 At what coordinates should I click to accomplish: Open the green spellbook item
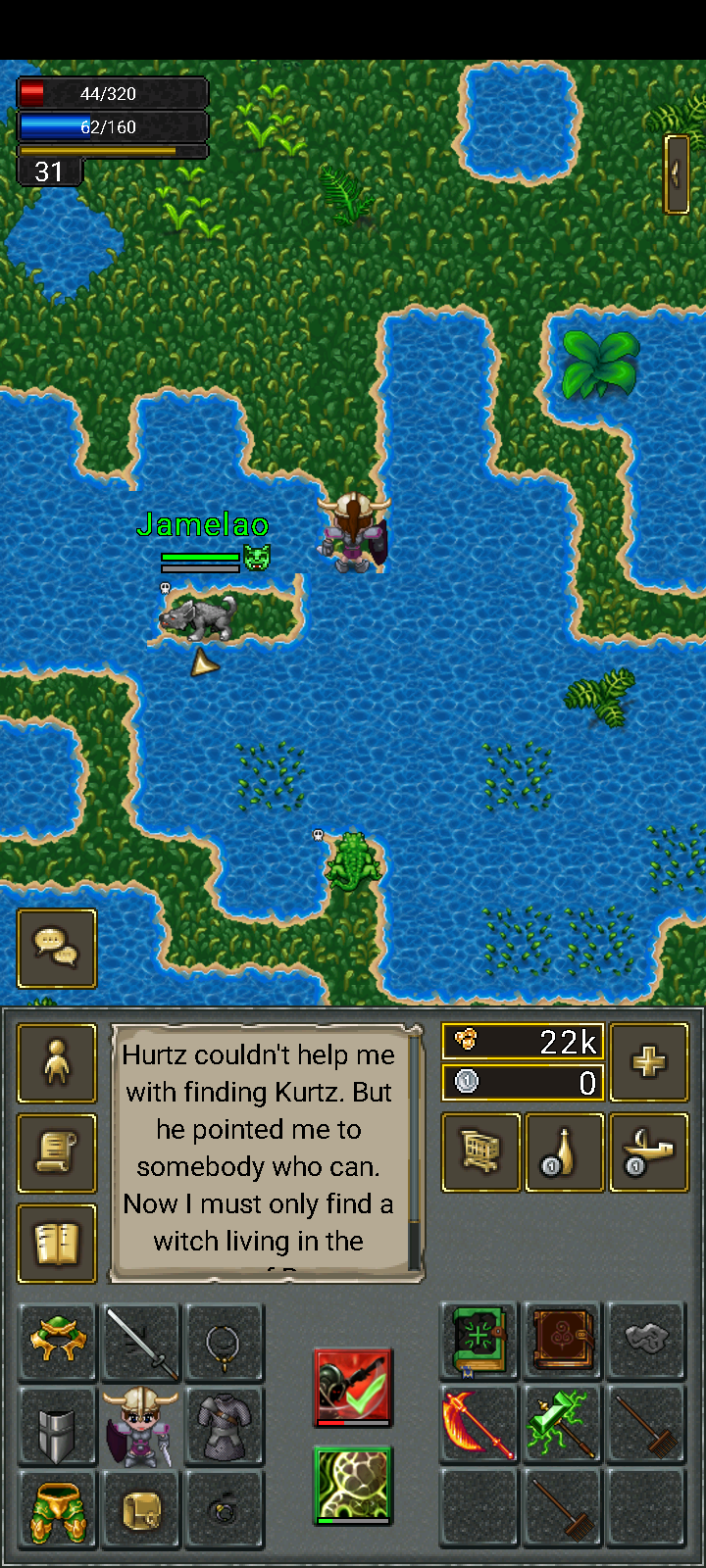click(x=479, y=1341)
